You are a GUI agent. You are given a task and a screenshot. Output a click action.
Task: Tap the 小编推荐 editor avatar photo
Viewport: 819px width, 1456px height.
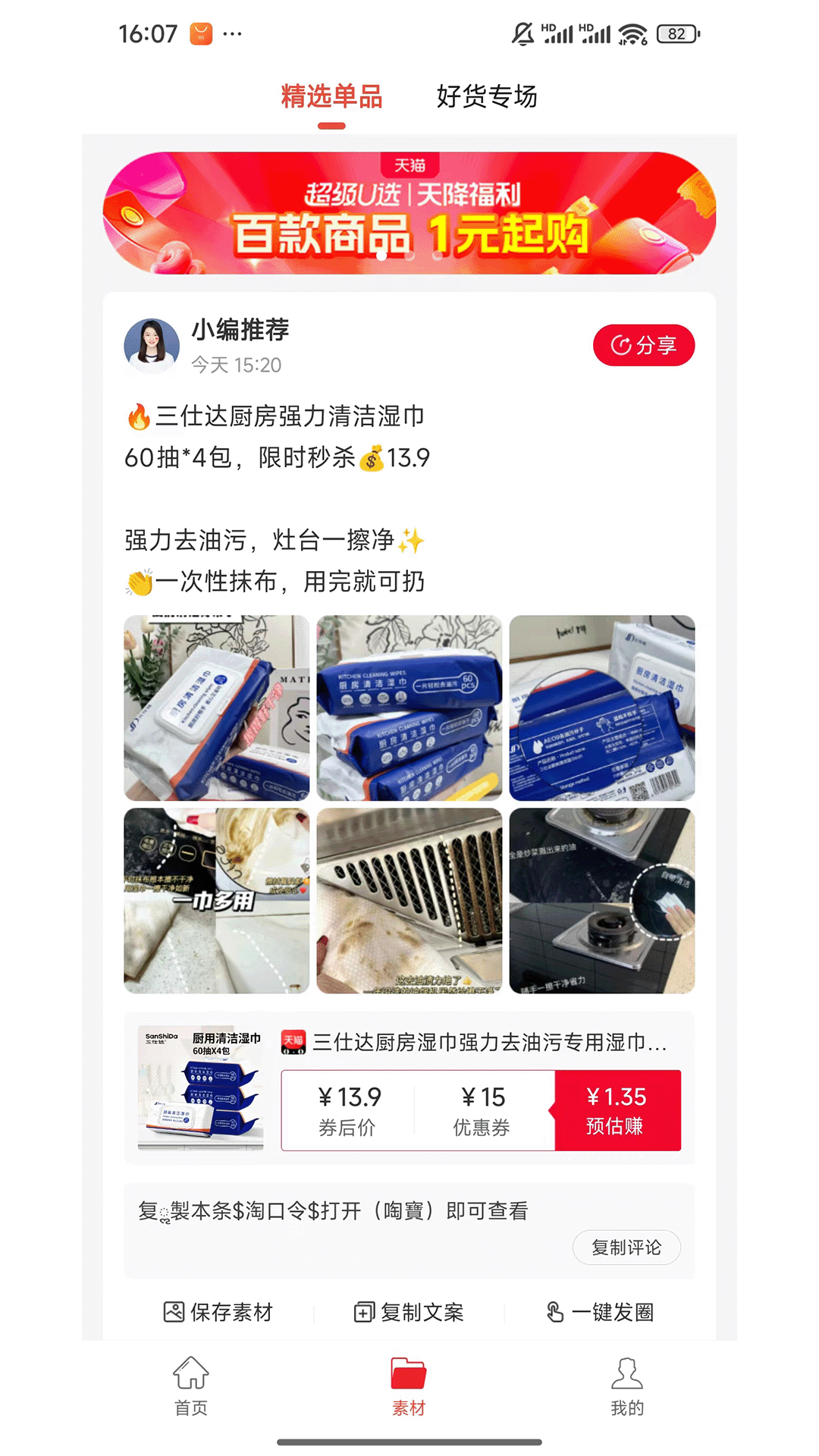point(152,344)
